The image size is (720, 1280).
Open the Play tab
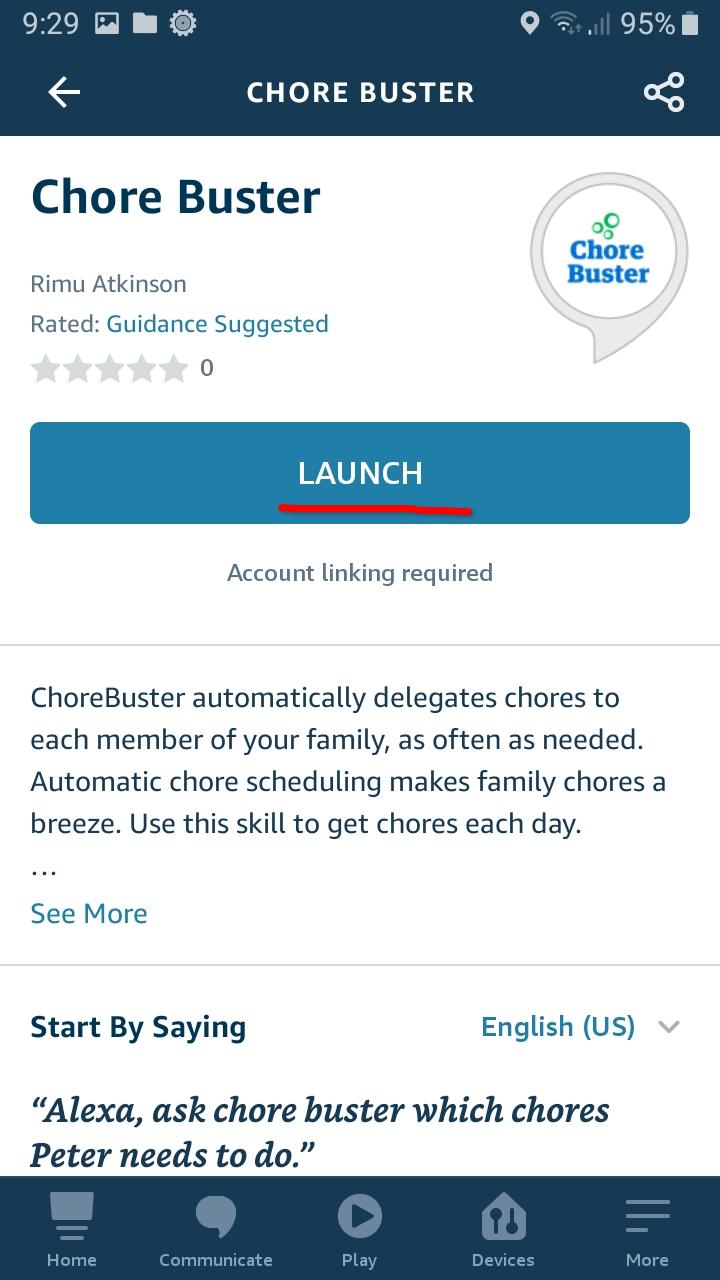tap(360, 1229)
